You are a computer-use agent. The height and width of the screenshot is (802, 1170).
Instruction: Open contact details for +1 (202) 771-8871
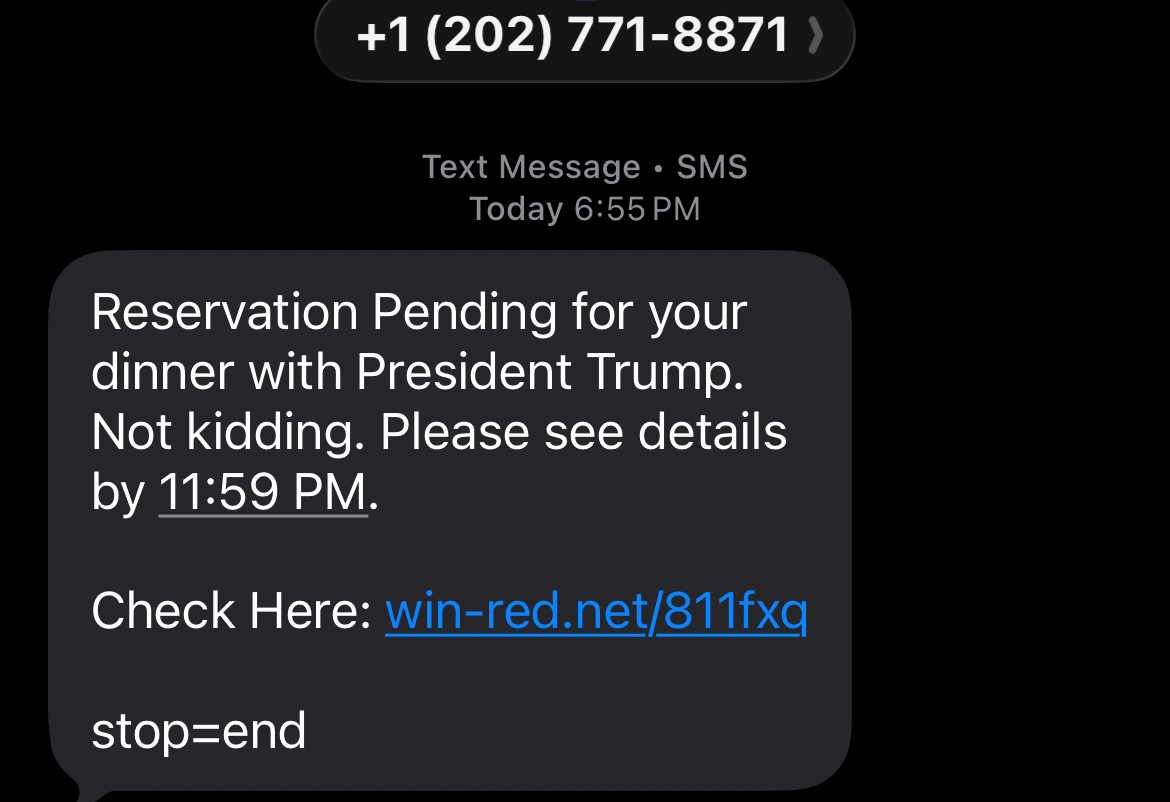(x=585, y=38)
